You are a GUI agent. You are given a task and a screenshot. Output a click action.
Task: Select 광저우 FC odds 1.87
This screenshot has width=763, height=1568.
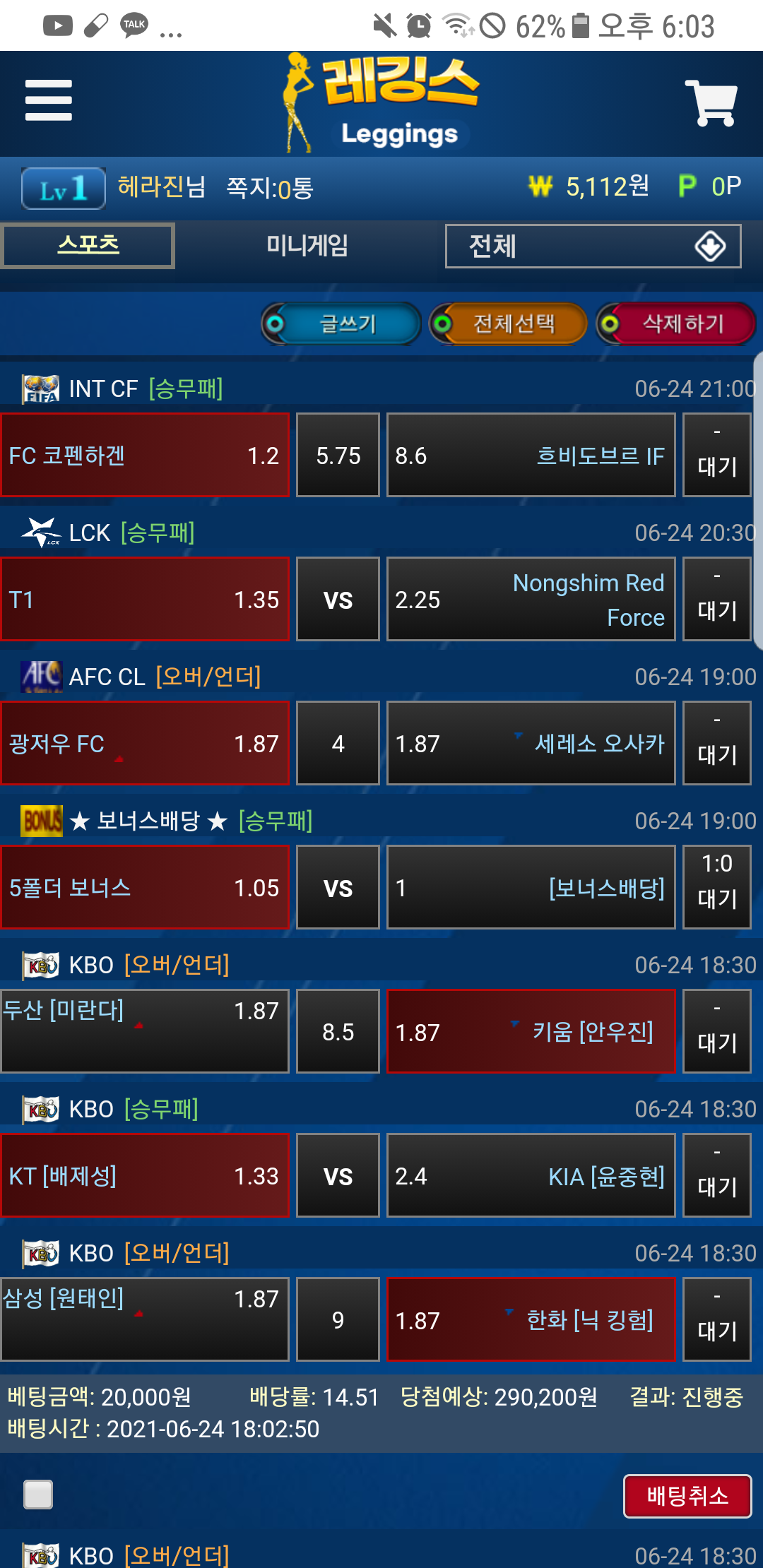click(145, 744)
